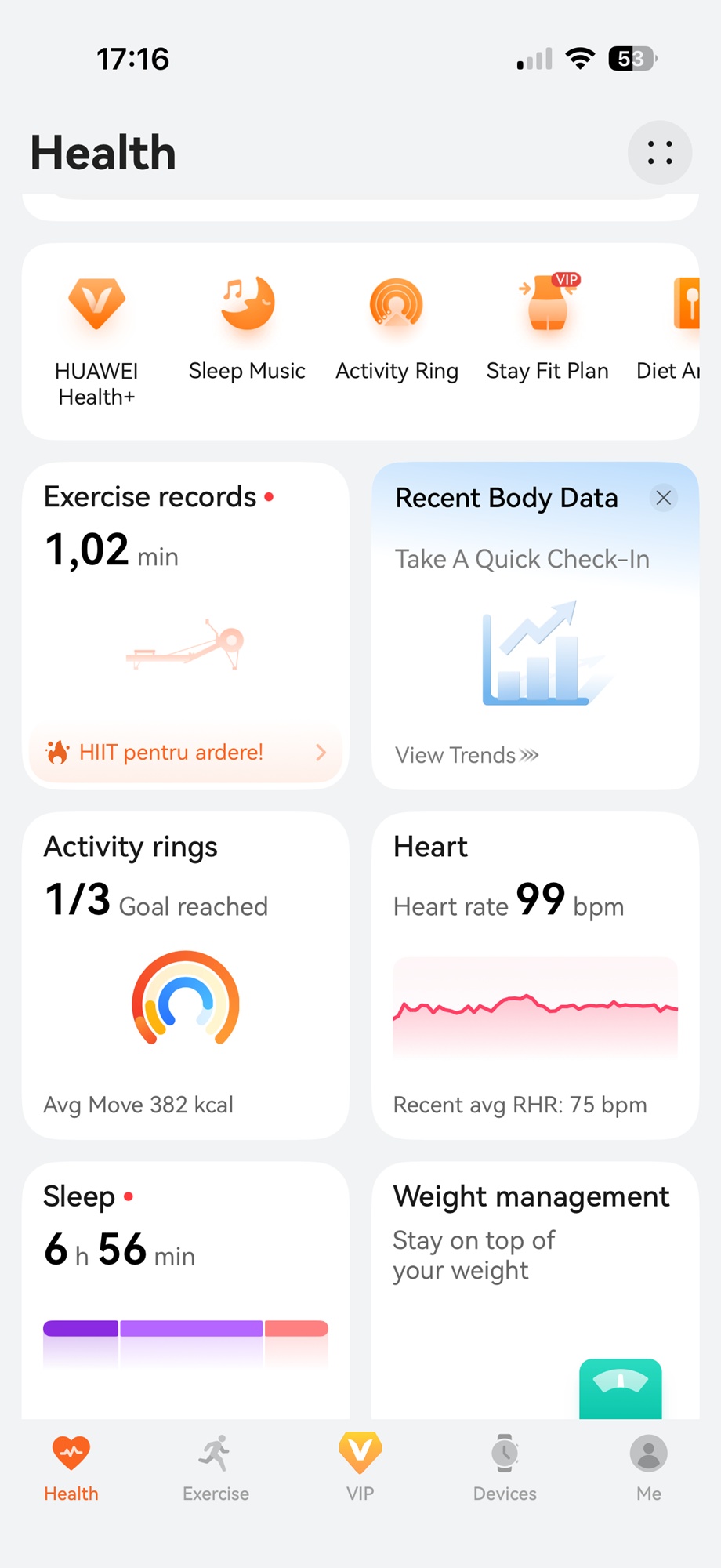
Task: Open the Activity rings card
Action: tap(186, 976)
